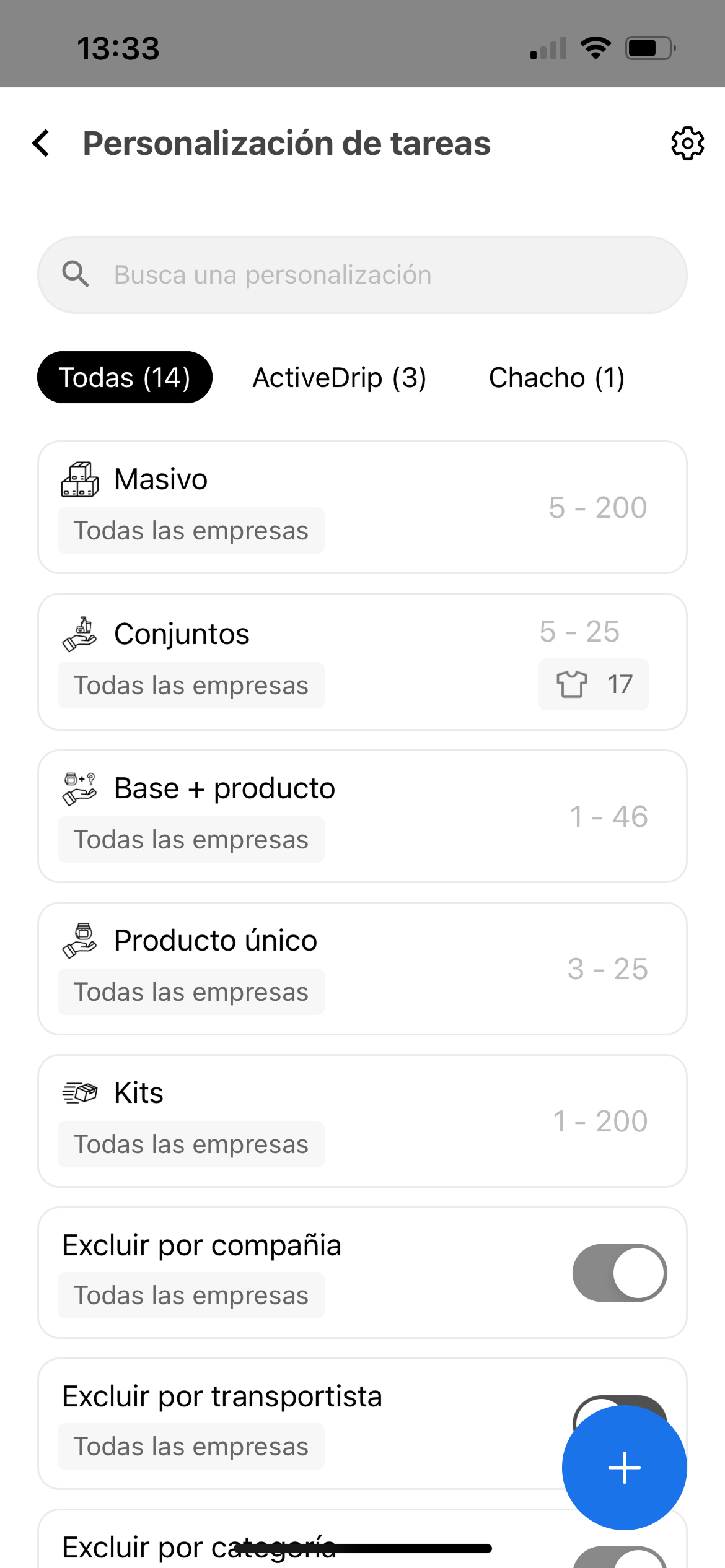Tap the 5 - 200 range on Masivo

tap(597, 507)
